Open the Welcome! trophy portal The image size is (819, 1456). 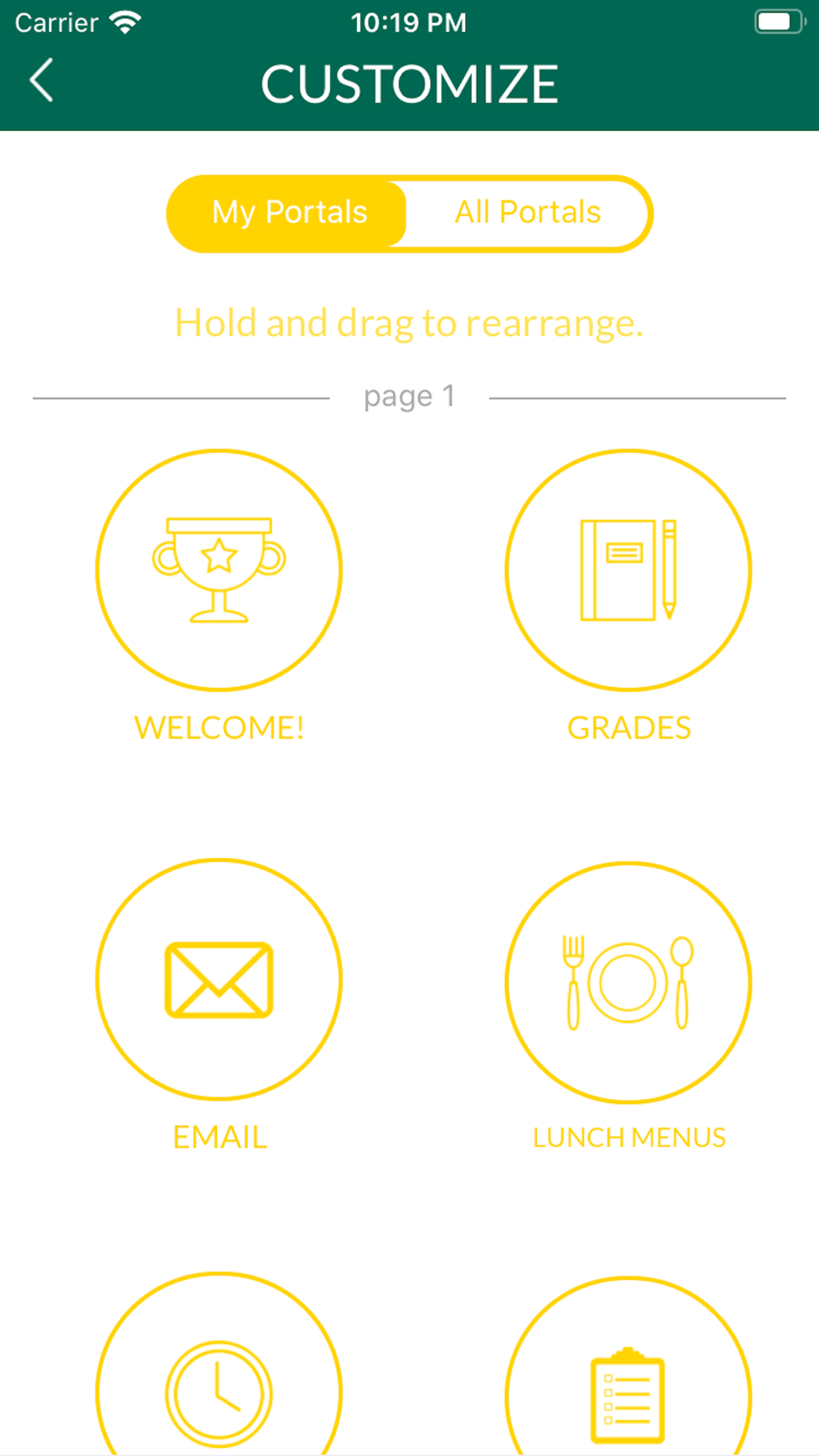pyautogui.click(x=219, y=570)
